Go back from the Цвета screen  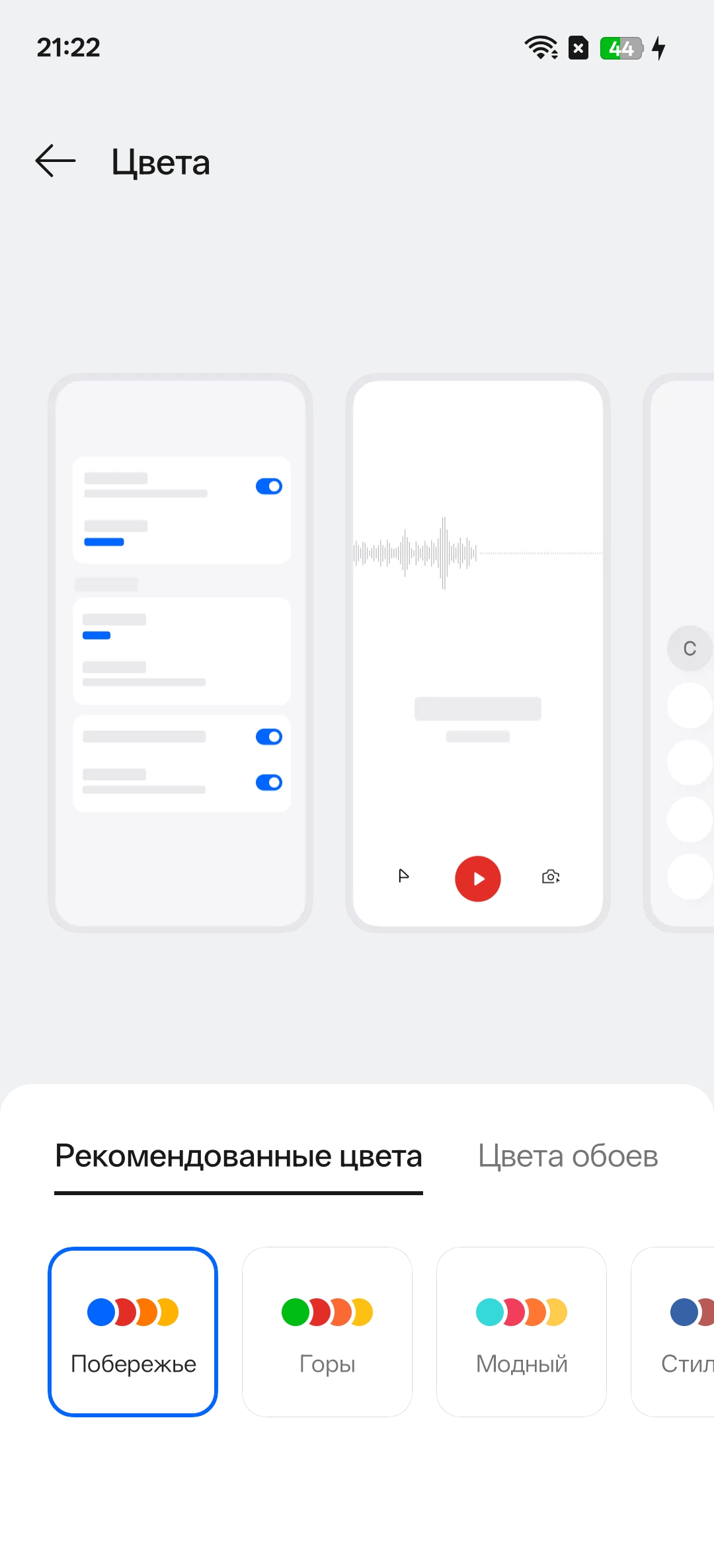pos(56,161)
